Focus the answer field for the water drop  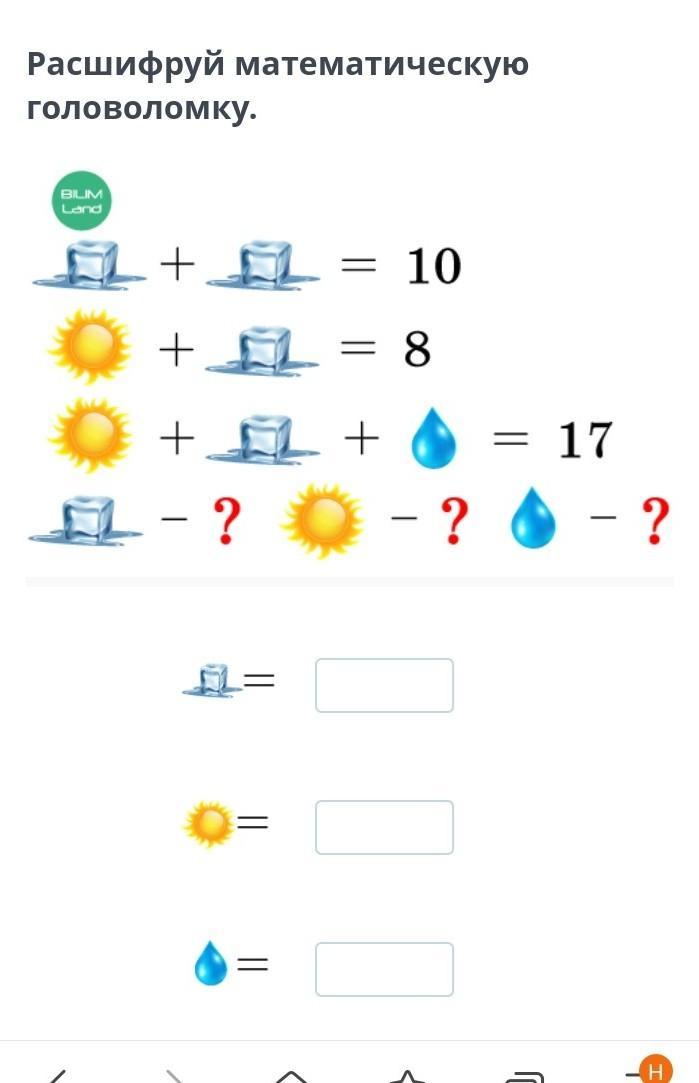pos(384,969)
